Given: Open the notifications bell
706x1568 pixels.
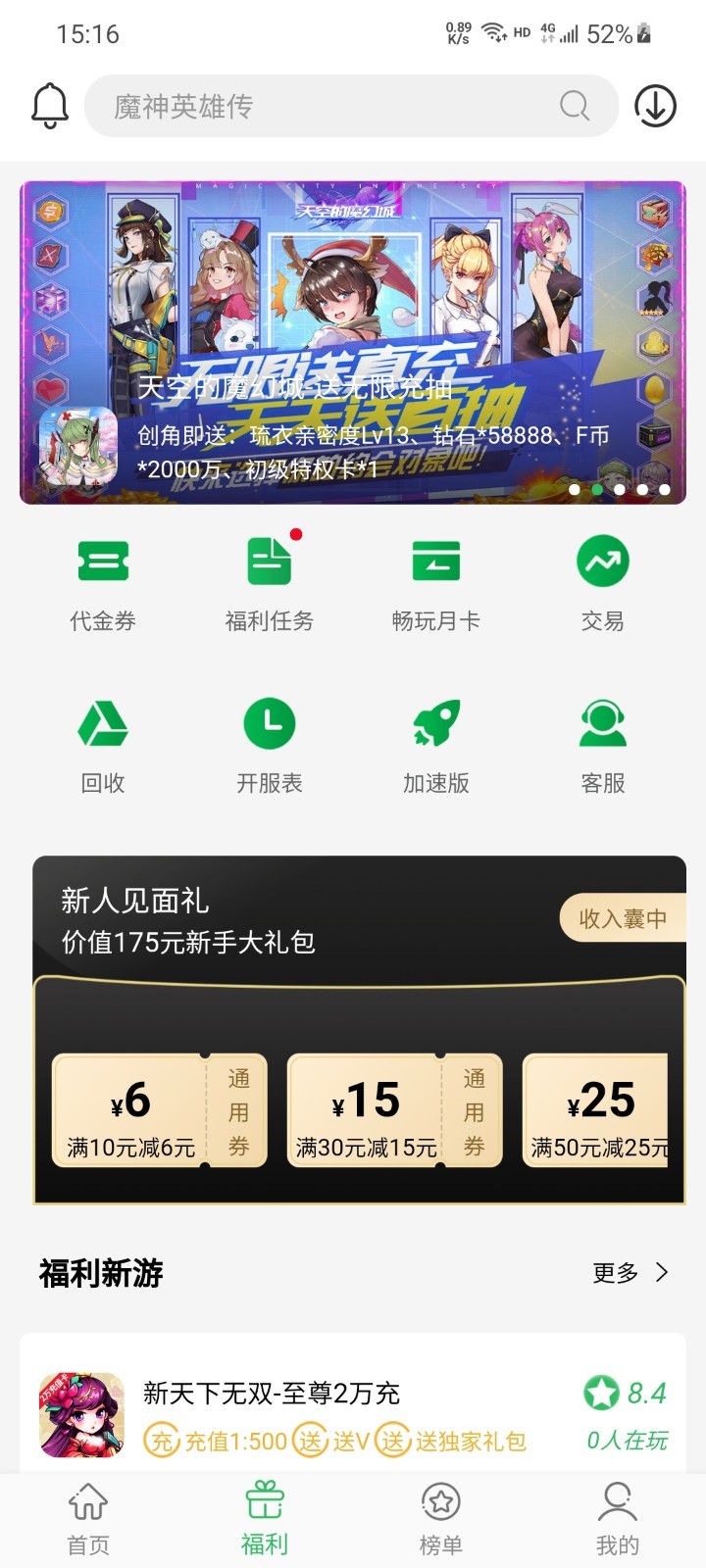Looking at the screenshot, I should (x=50, y=106).
